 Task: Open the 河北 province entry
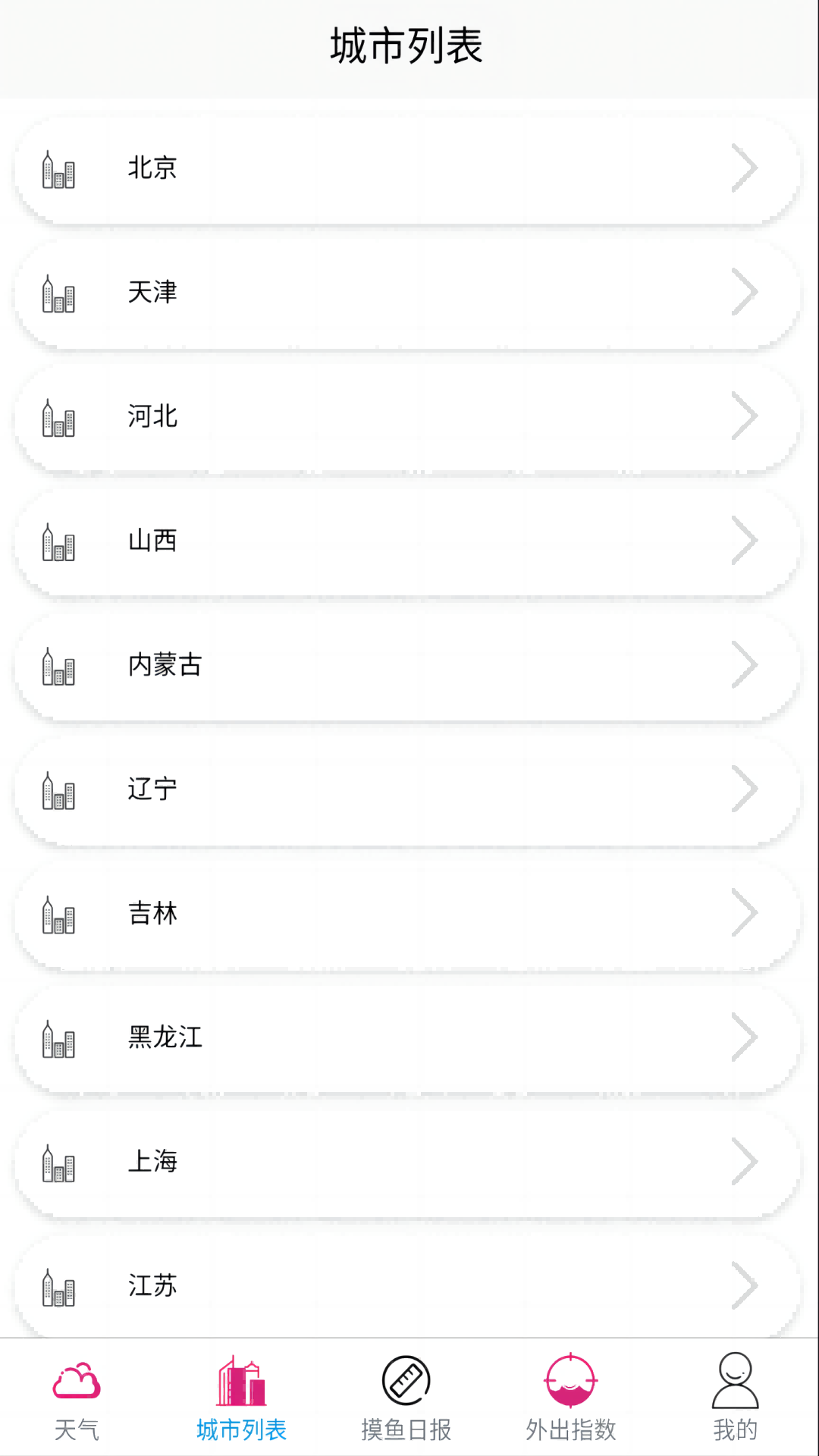(409, 416)
